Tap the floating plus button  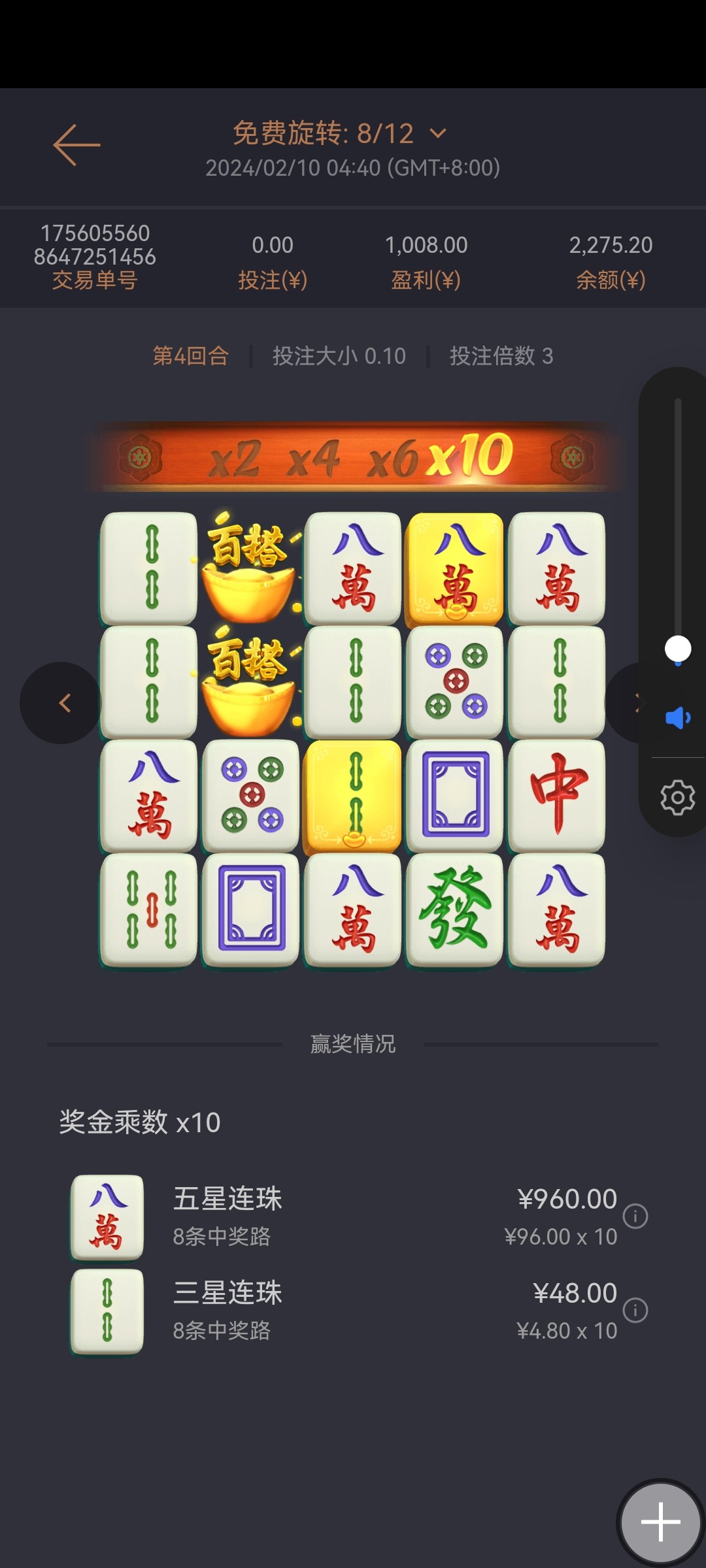tap(660, 1522)
